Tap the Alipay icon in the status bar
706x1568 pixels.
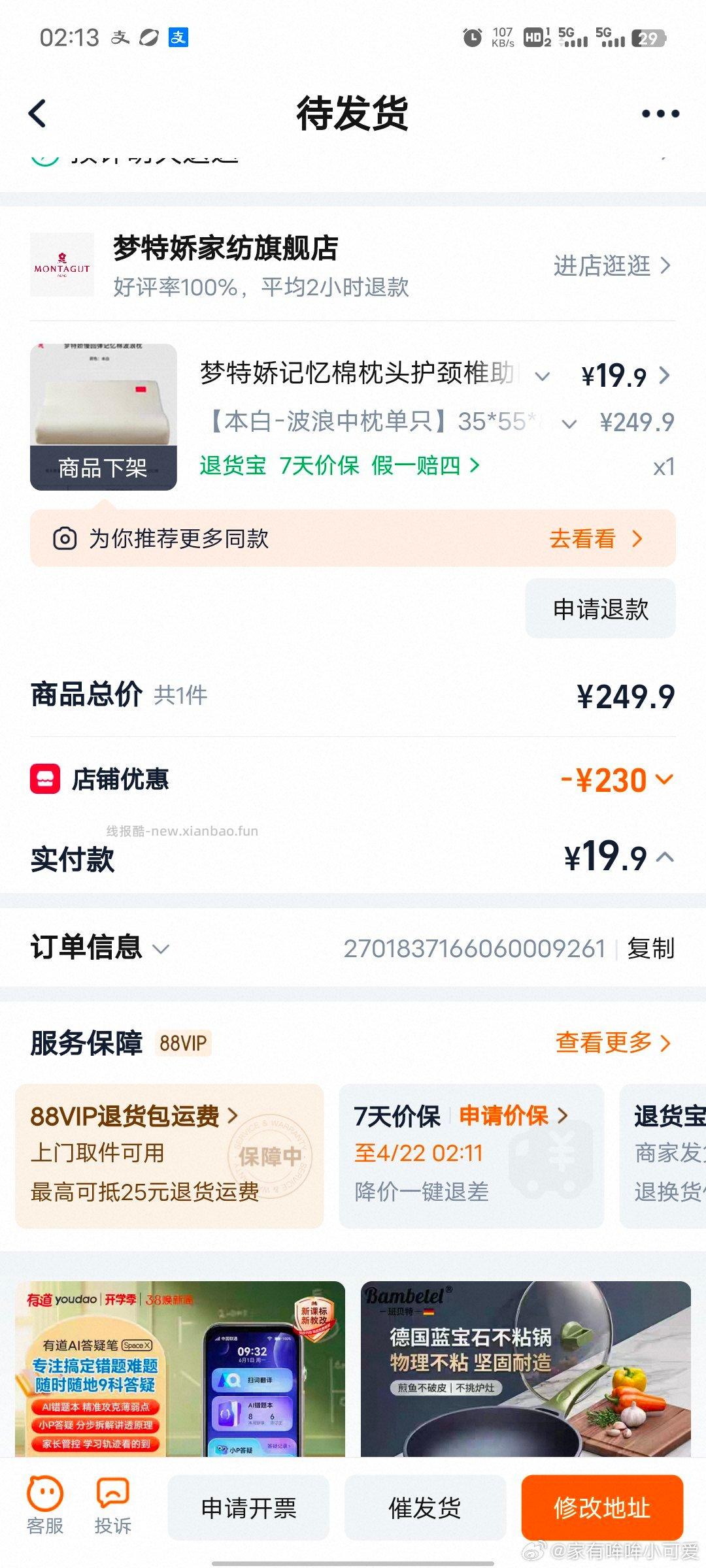(179, 37)
